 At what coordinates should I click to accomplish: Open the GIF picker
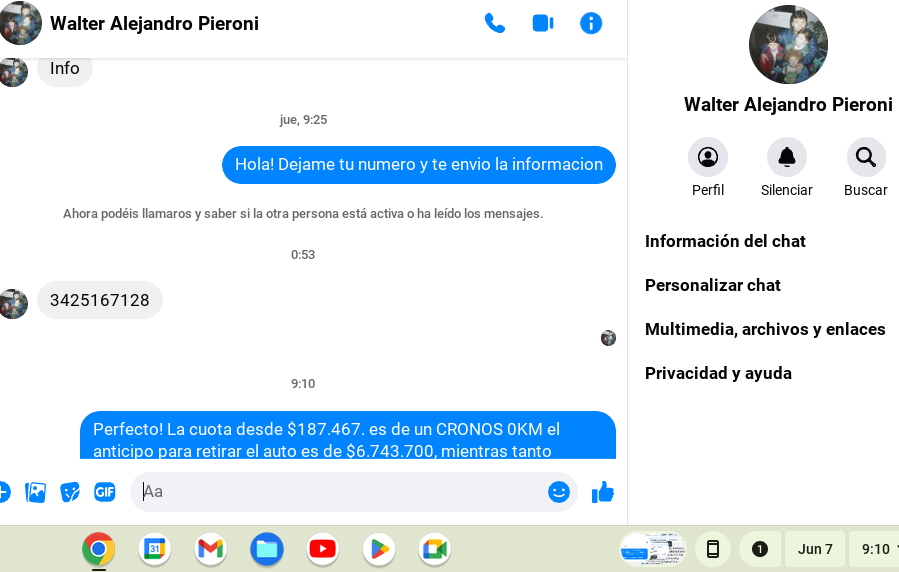coord(104,492)
